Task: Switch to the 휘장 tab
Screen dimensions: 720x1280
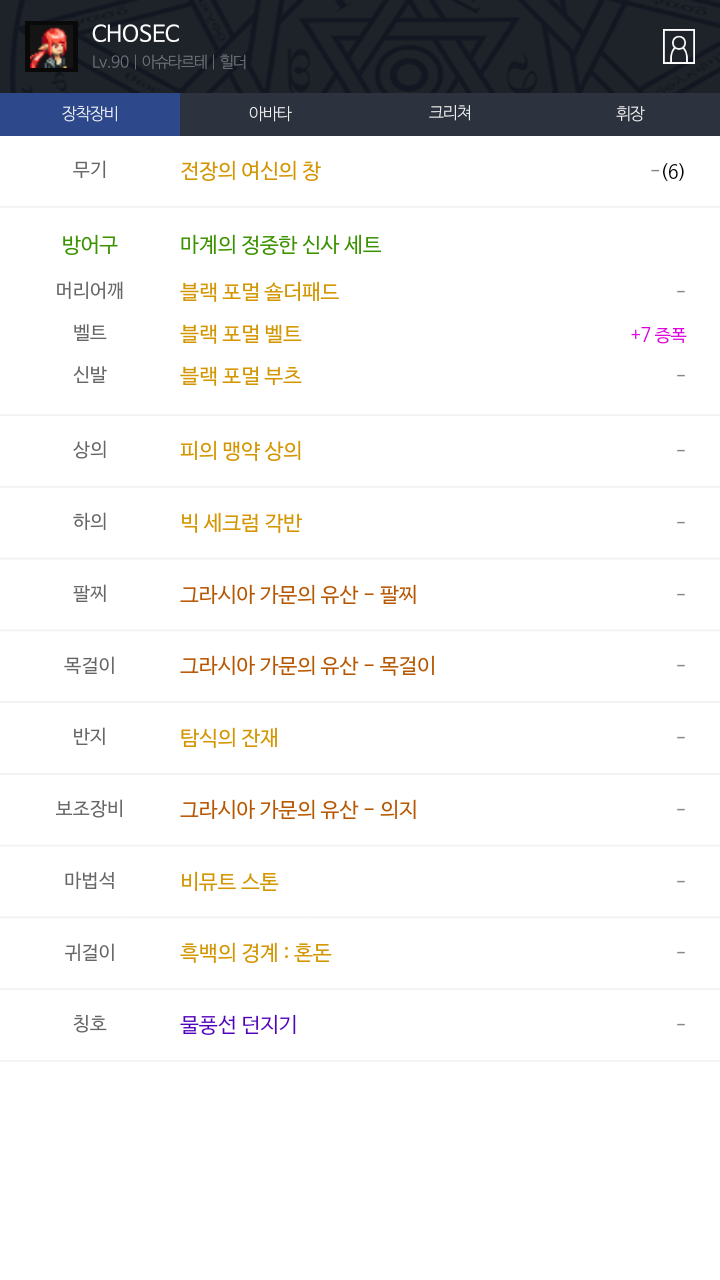Action: [630, 114]
